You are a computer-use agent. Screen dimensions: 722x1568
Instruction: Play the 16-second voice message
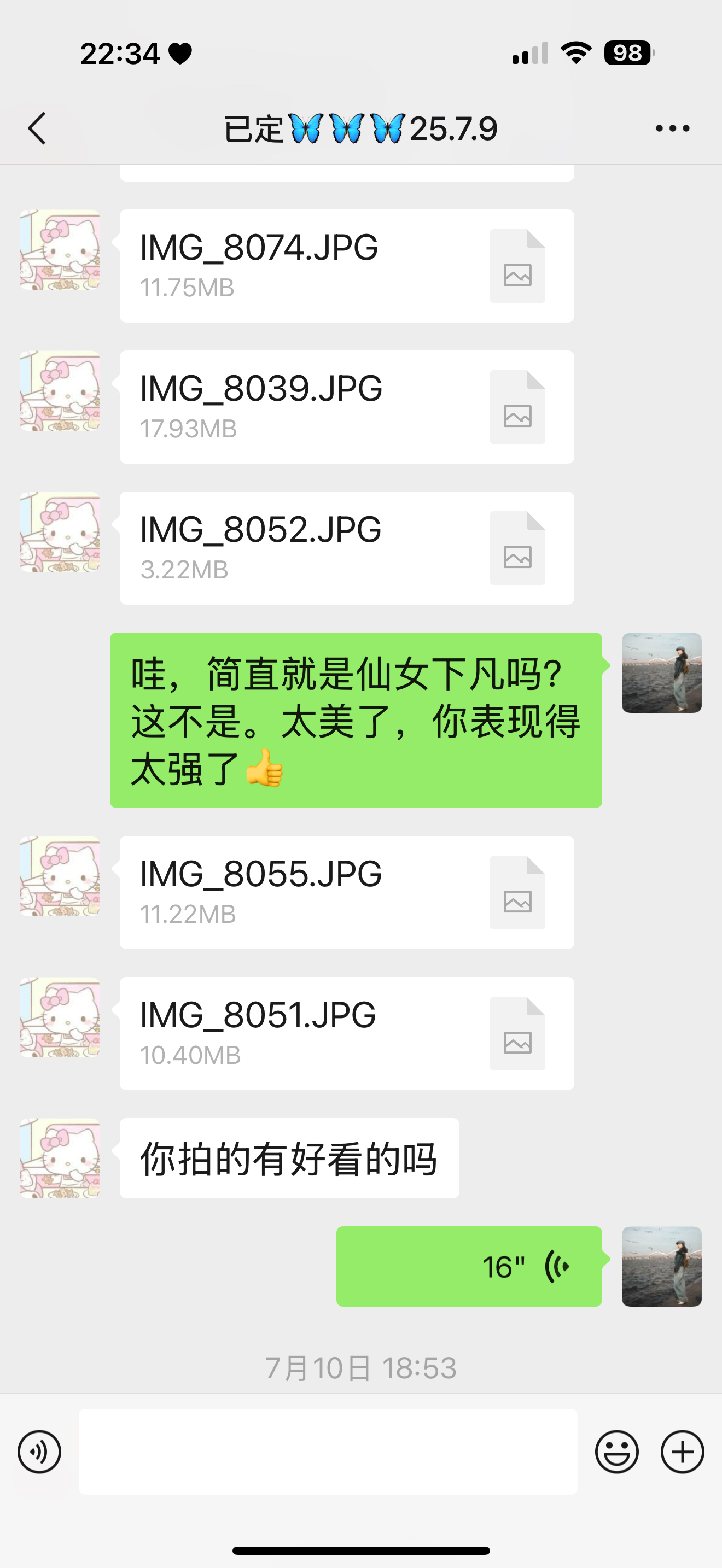[x=469, y=1267]
